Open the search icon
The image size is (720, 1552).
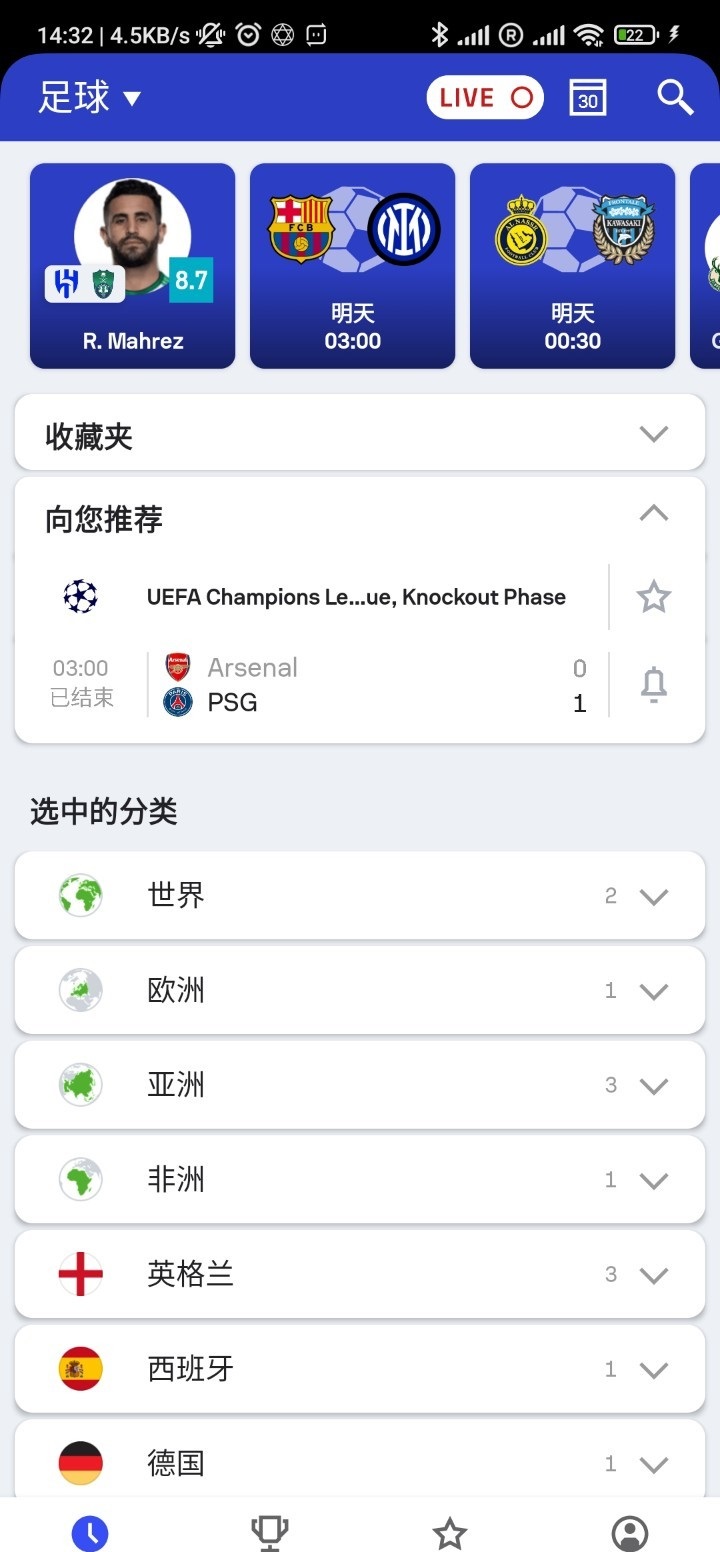(x=675, y=98)
